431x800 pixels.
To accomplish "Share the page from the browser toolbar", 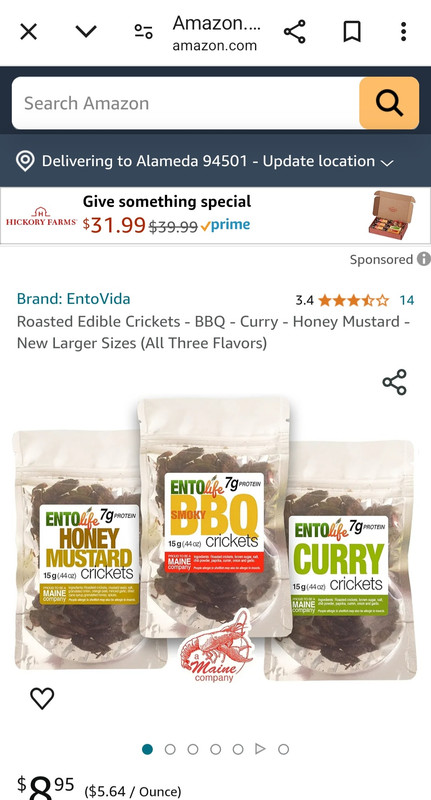I will 295,32.
